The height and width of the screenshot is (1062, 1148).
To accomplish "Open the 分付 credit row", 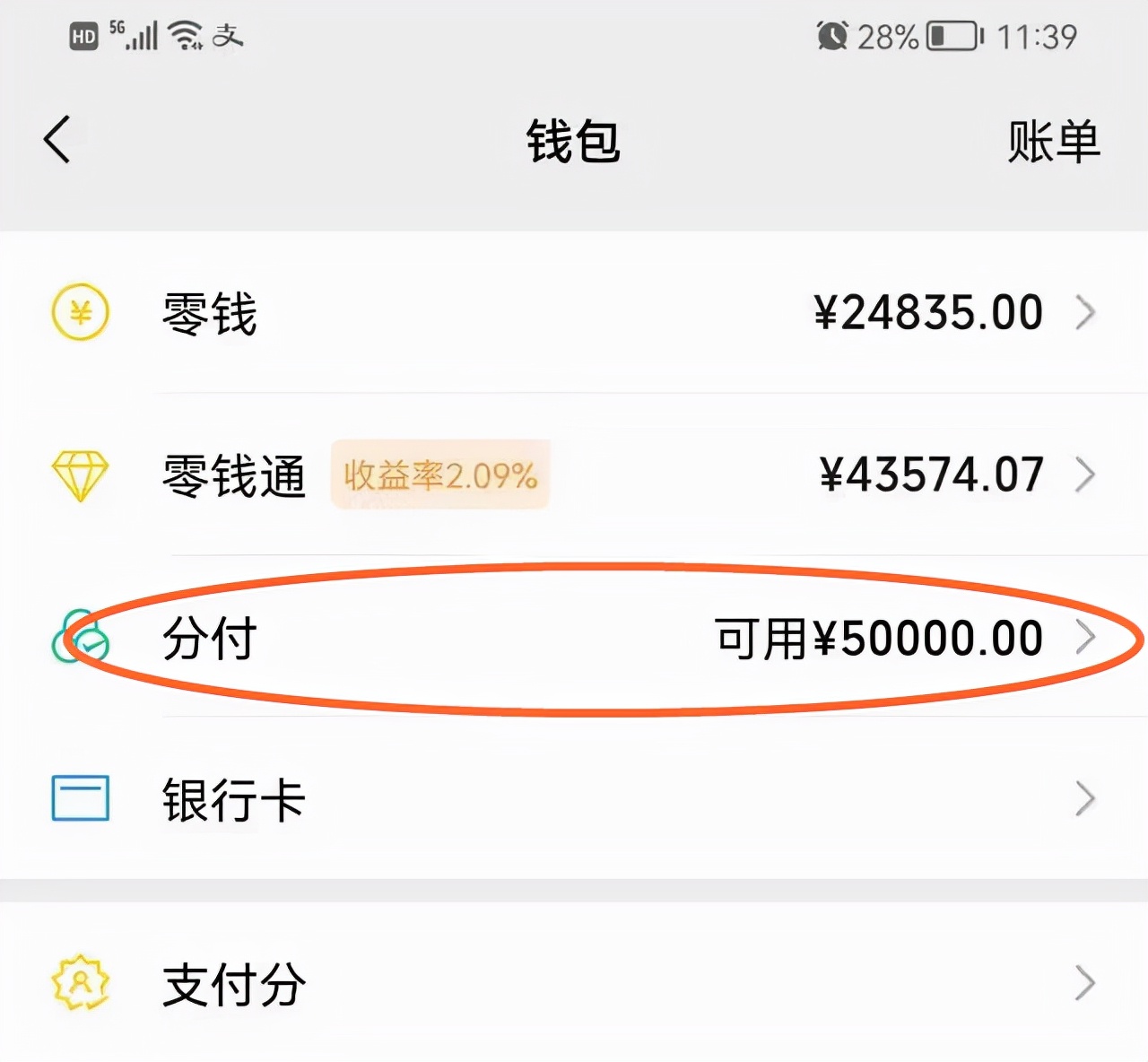I will tap(574, 639).
